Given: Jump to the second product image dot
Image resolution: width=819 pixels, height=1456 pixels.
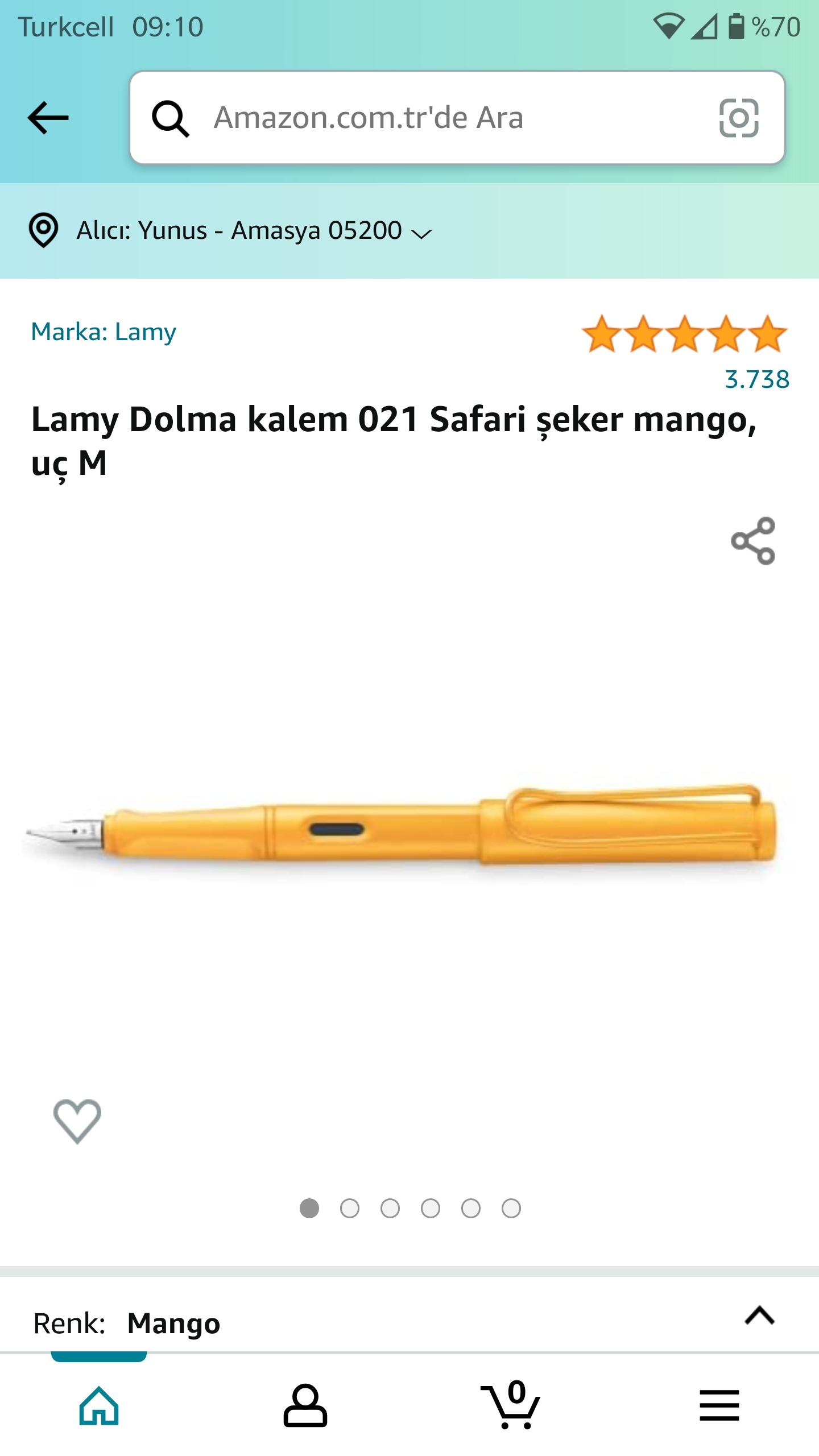Looking at the screenshot, I should tap(350, 1208).
